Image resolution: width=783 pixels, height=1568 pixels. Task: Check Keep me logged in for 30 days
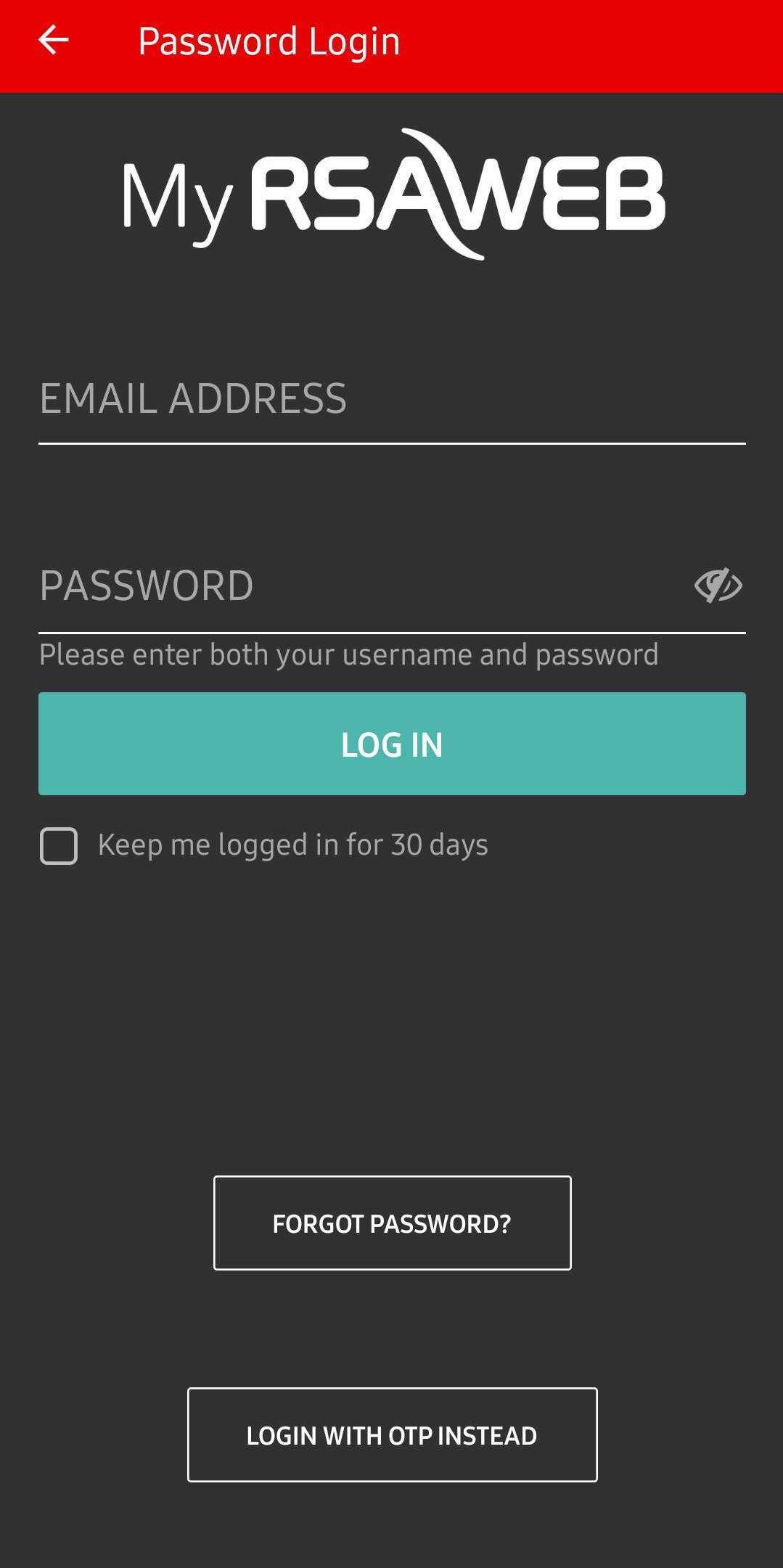pyautogui.click(x=59, y=846)
